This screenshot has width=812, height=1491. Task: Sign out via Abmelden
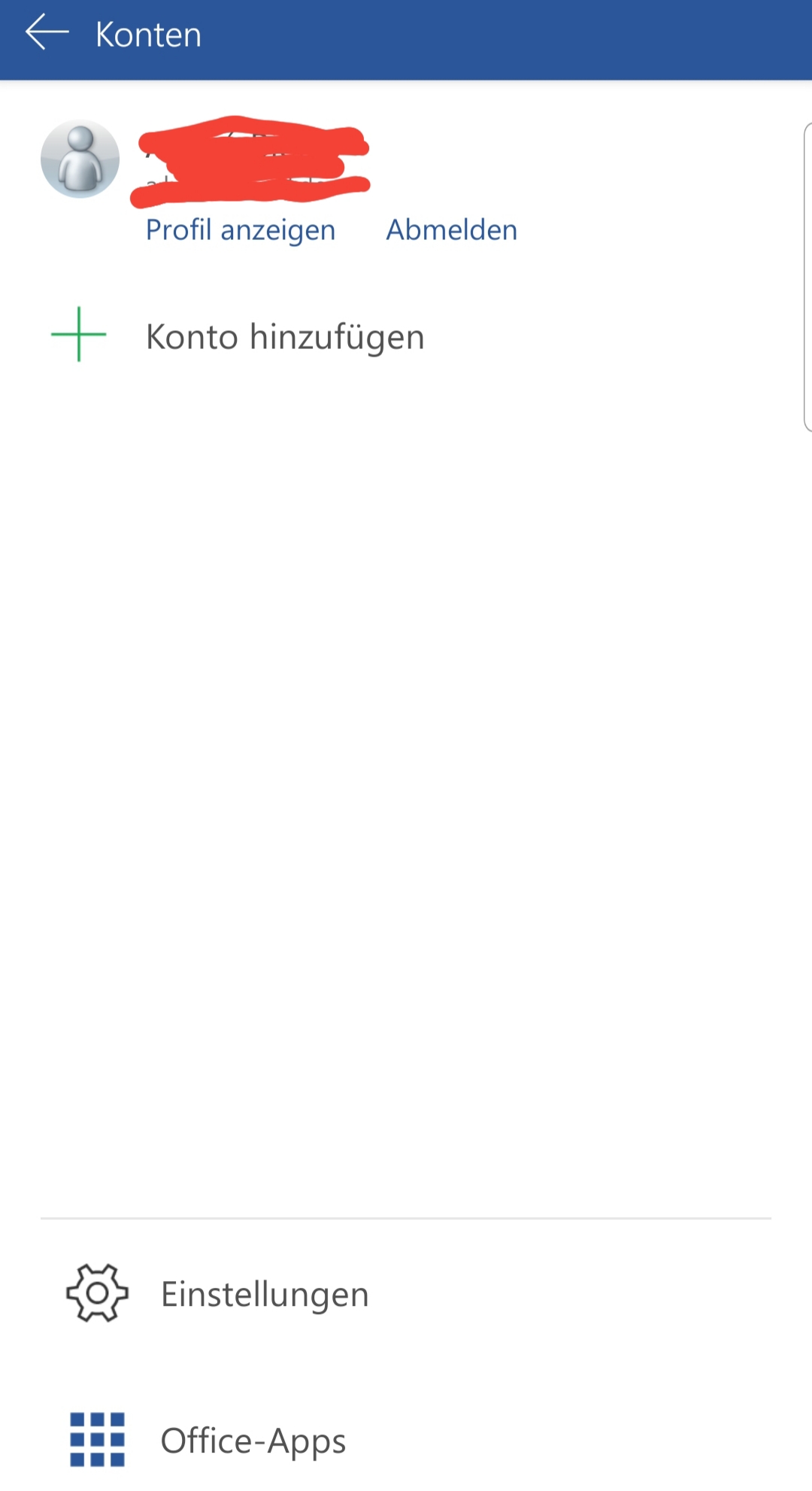[451, 230]
